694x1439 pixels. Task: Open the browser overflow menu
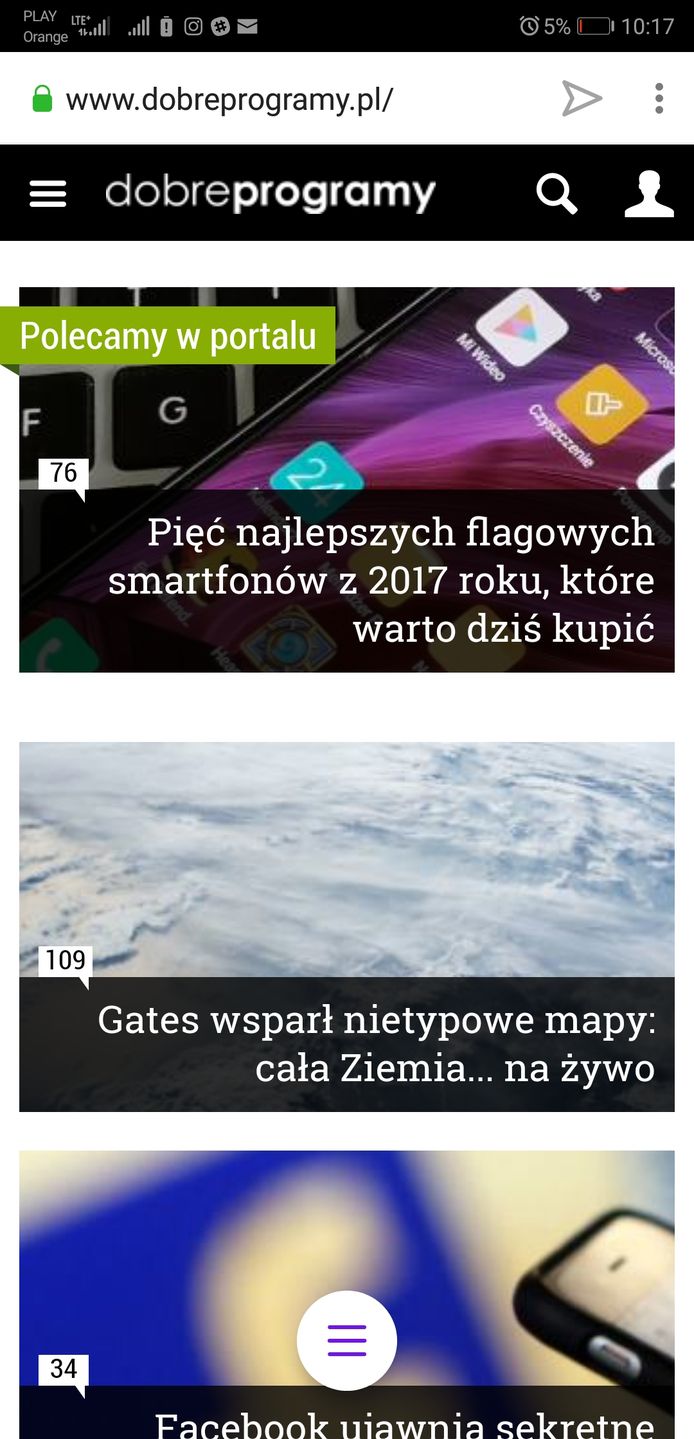(658, 99)
